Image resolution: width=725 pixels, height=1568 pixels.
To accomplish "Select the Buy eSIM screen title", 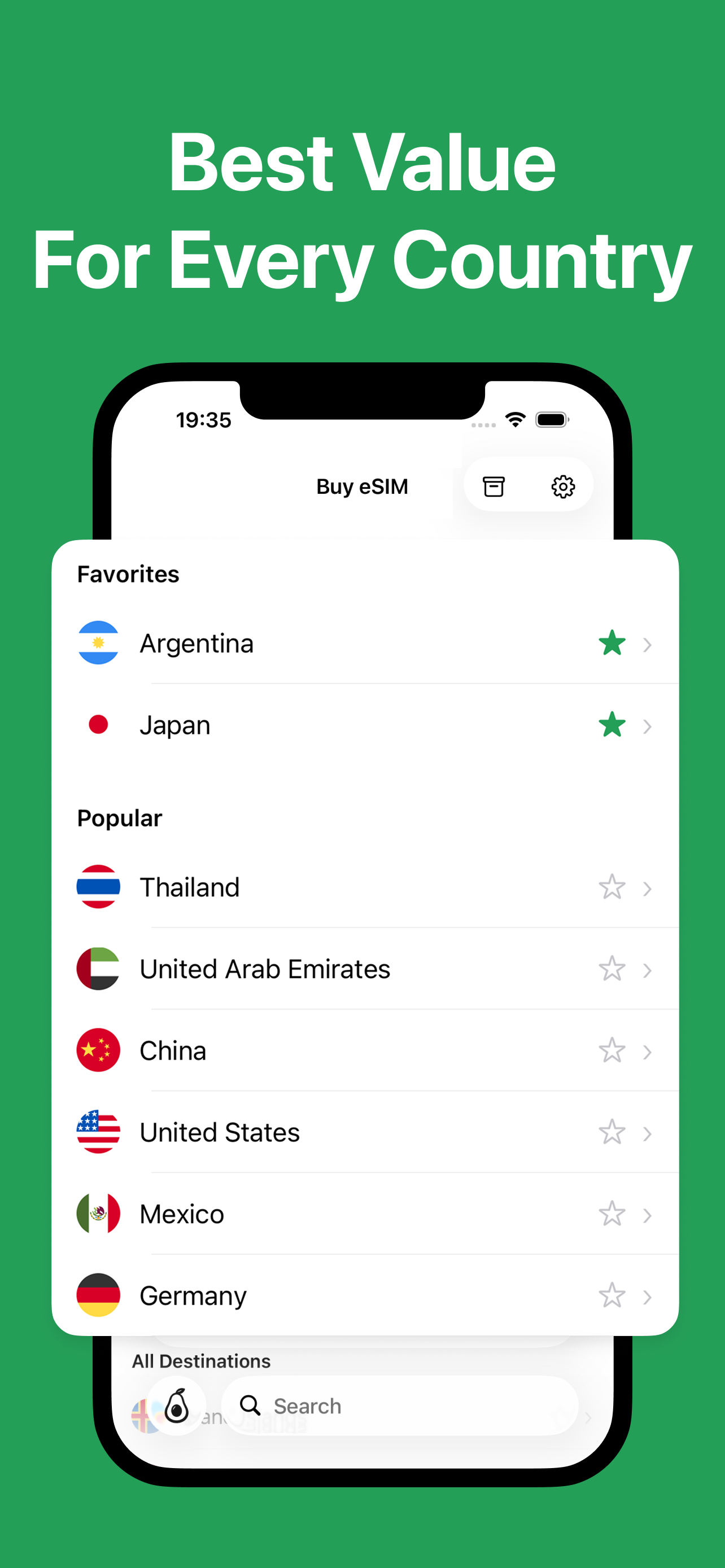I will click(362, 486).
